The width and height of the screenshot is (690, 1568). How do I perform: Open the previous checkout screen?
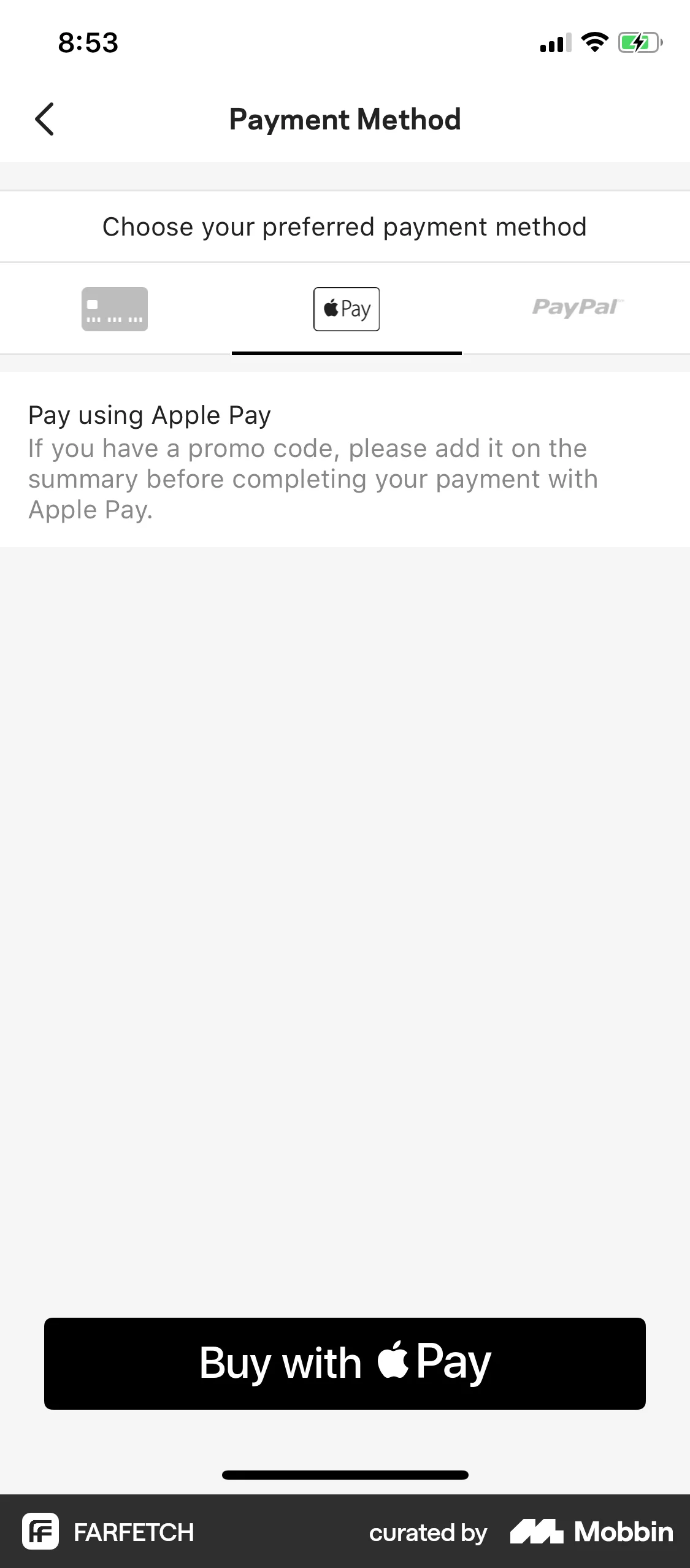click(44, 119)
